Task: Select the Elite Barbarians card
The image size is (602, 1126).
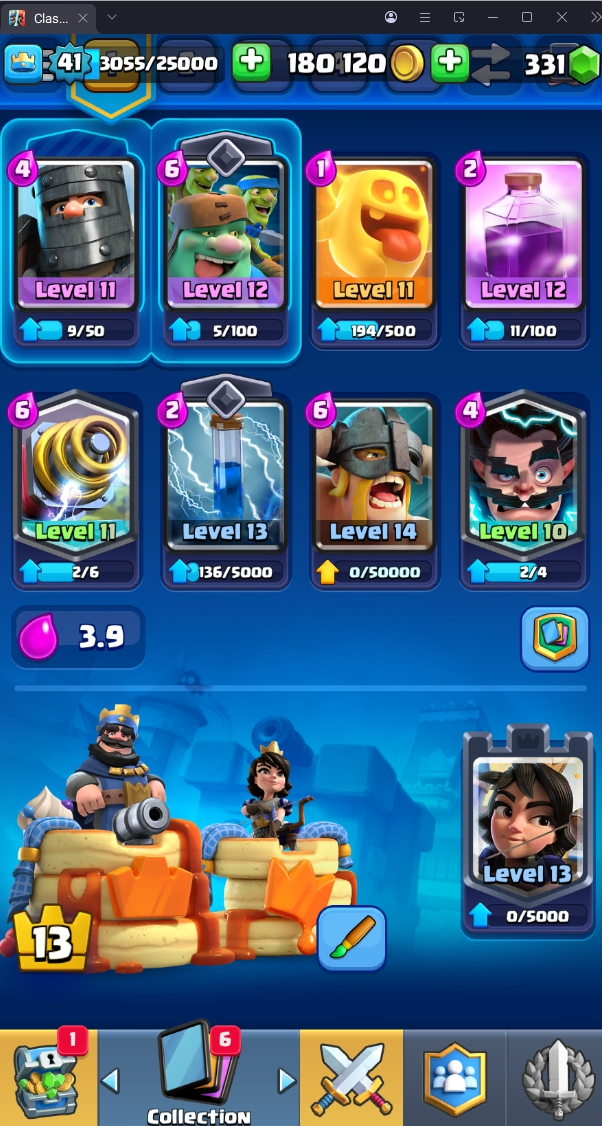Action: point(374,480)
